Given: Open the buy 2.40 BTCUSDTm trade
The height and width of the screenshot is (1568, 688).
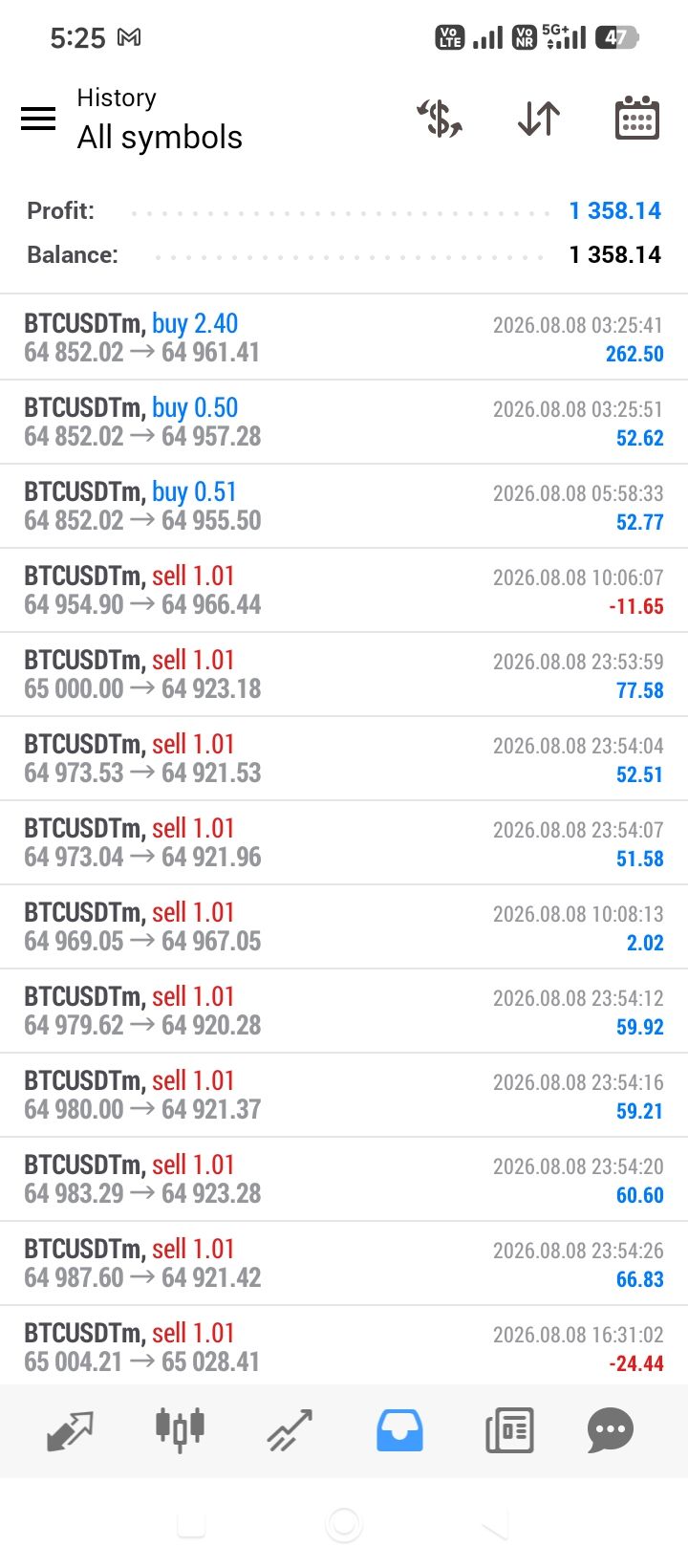Looking at the screenshot, I should point(344,338).
